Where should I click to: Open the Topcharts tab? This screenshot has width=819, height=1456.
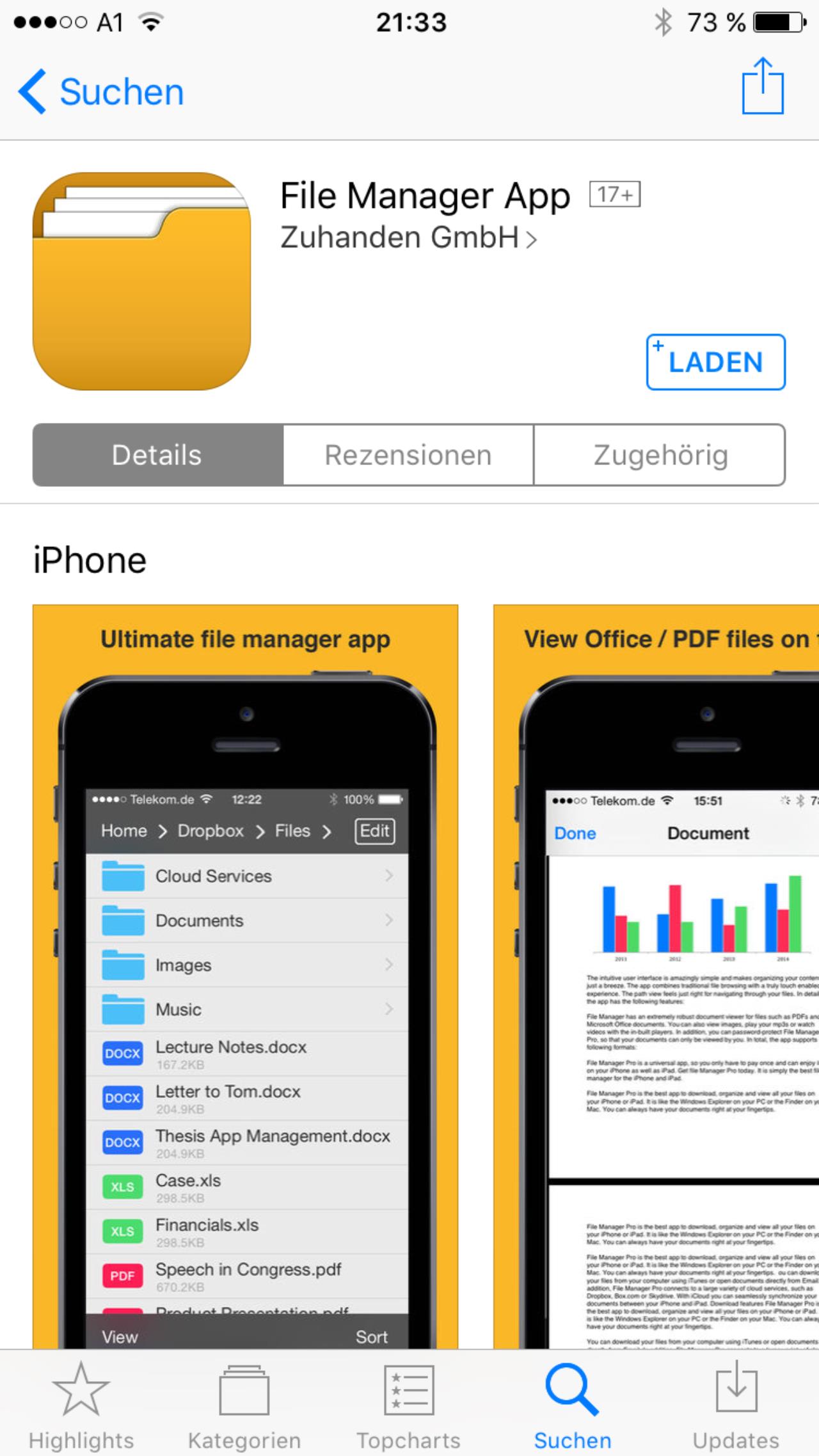point(409,1405)
